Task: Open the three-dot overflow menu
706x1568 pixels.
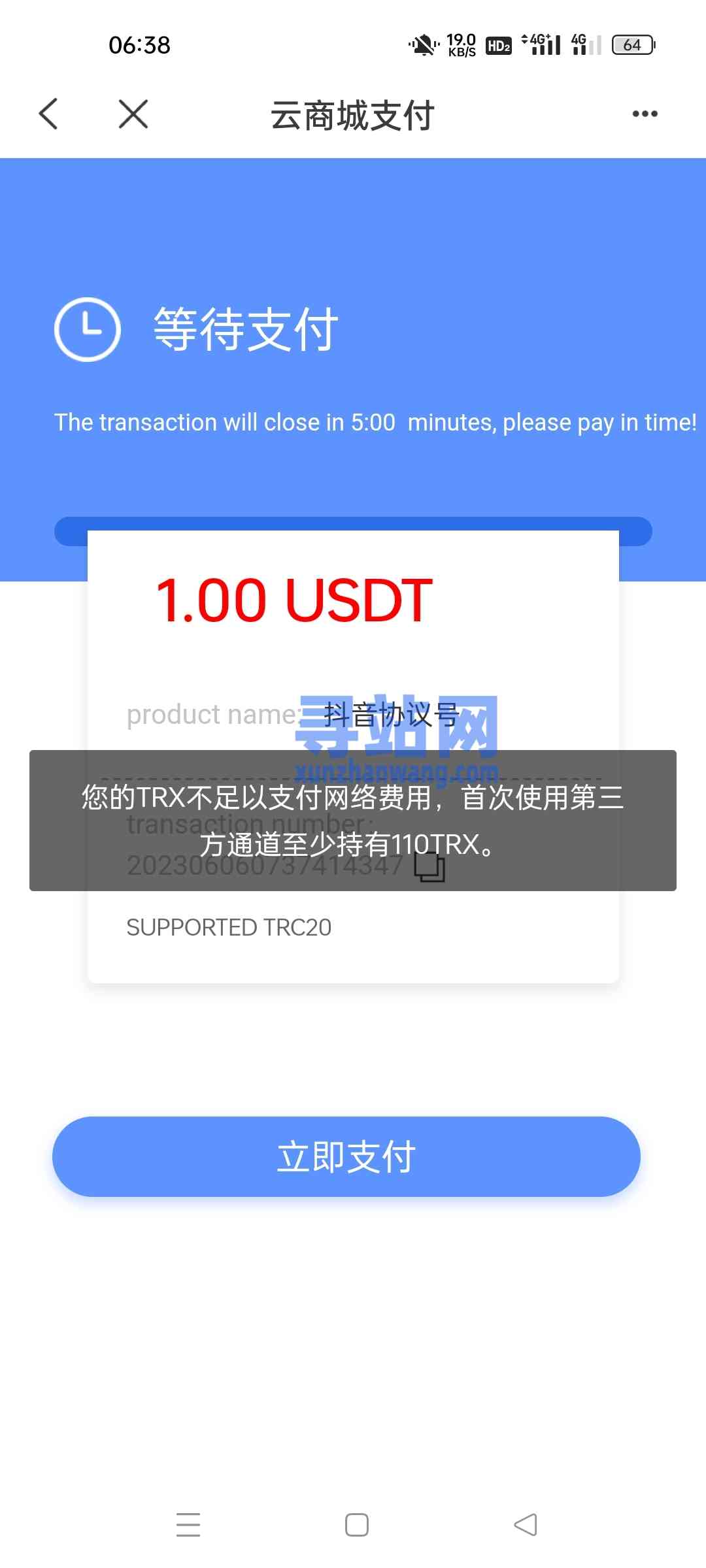Action: point(645,114)
